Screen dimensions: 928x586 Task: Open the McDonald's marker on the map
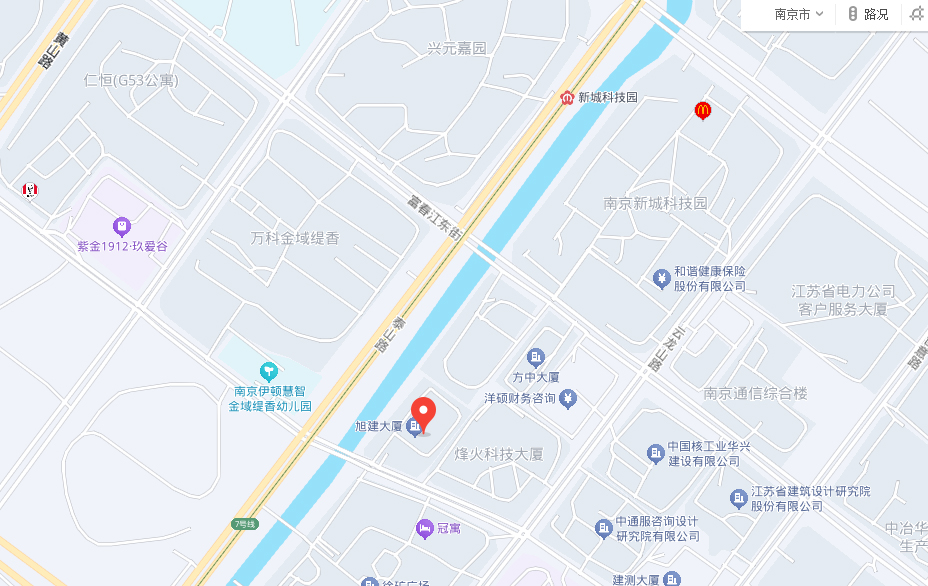tap(703, 111)
